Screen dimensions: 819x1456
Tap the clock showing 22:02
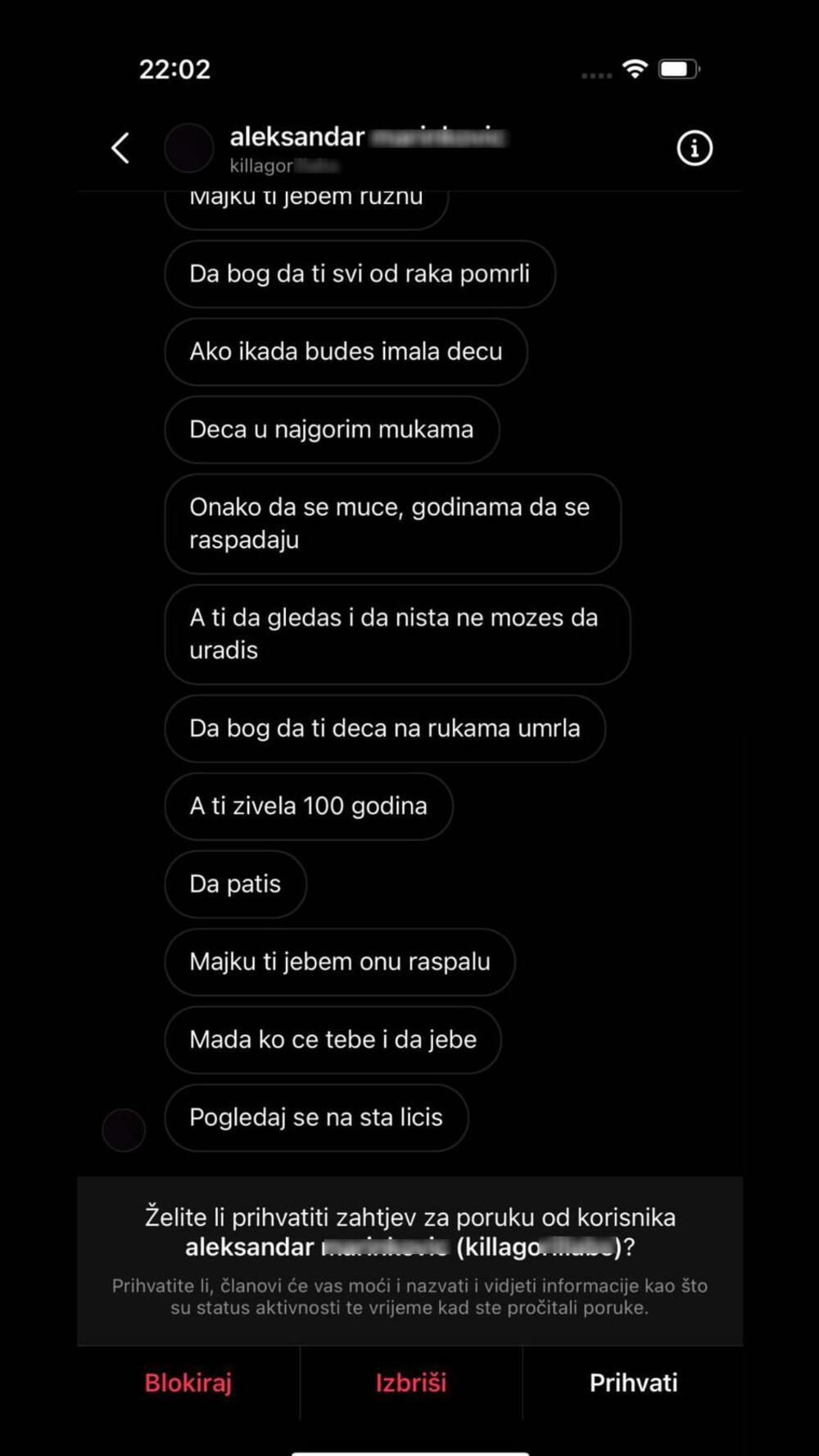coord(175,69)
